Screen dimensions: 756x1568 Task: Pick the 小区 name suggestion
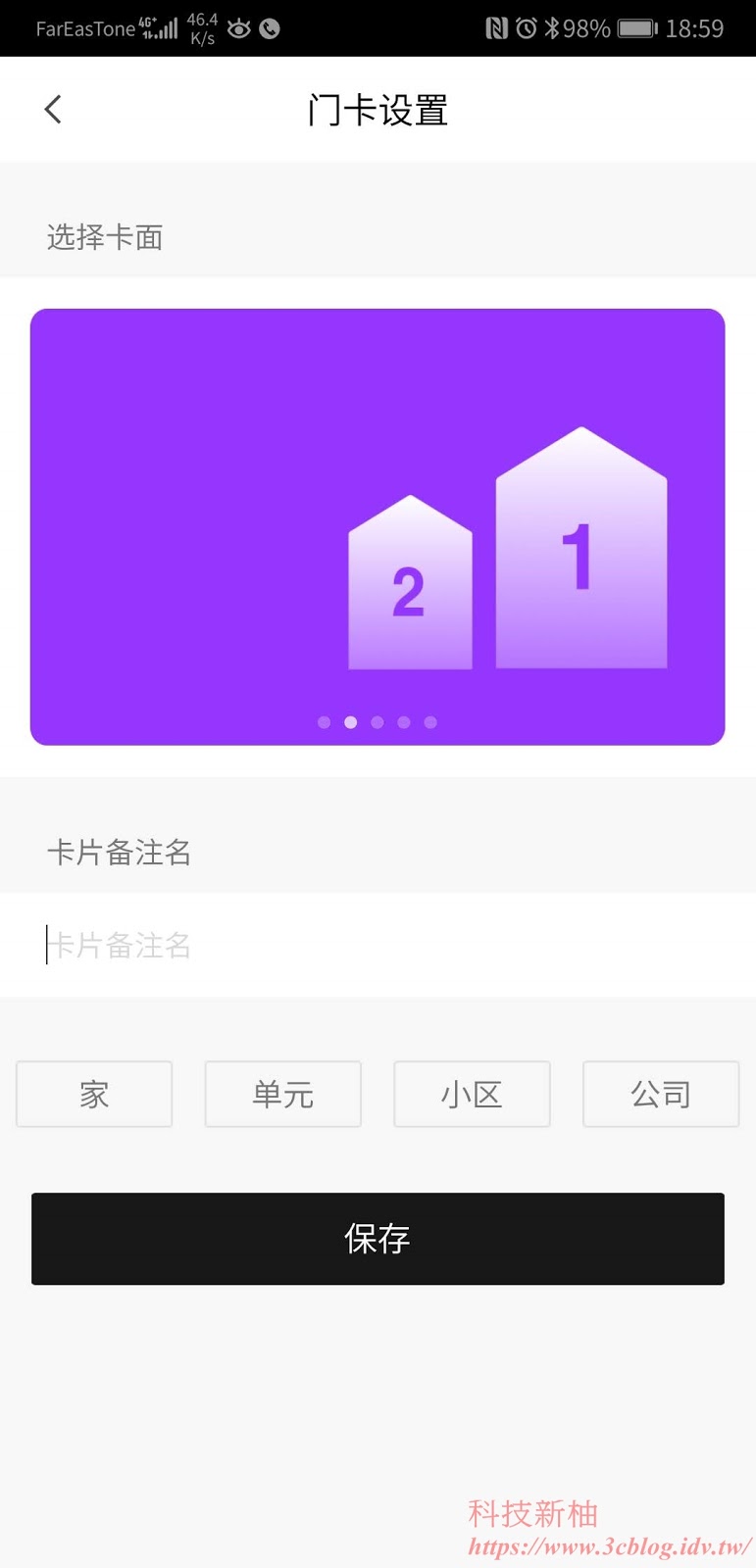point(472,1094)
